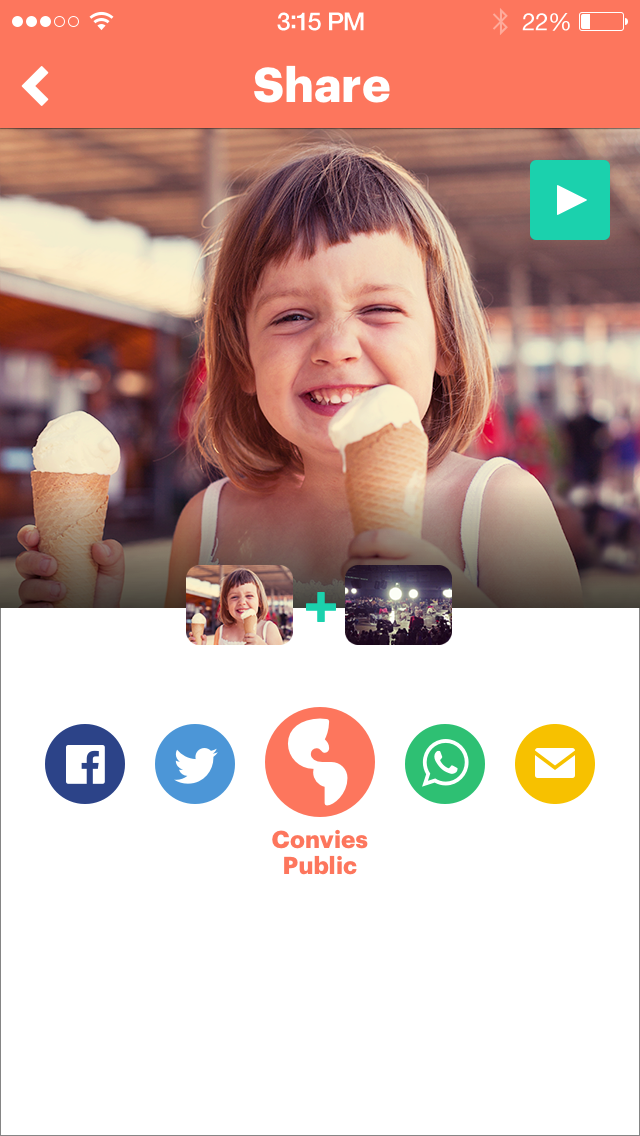Play the video preview

569,200
